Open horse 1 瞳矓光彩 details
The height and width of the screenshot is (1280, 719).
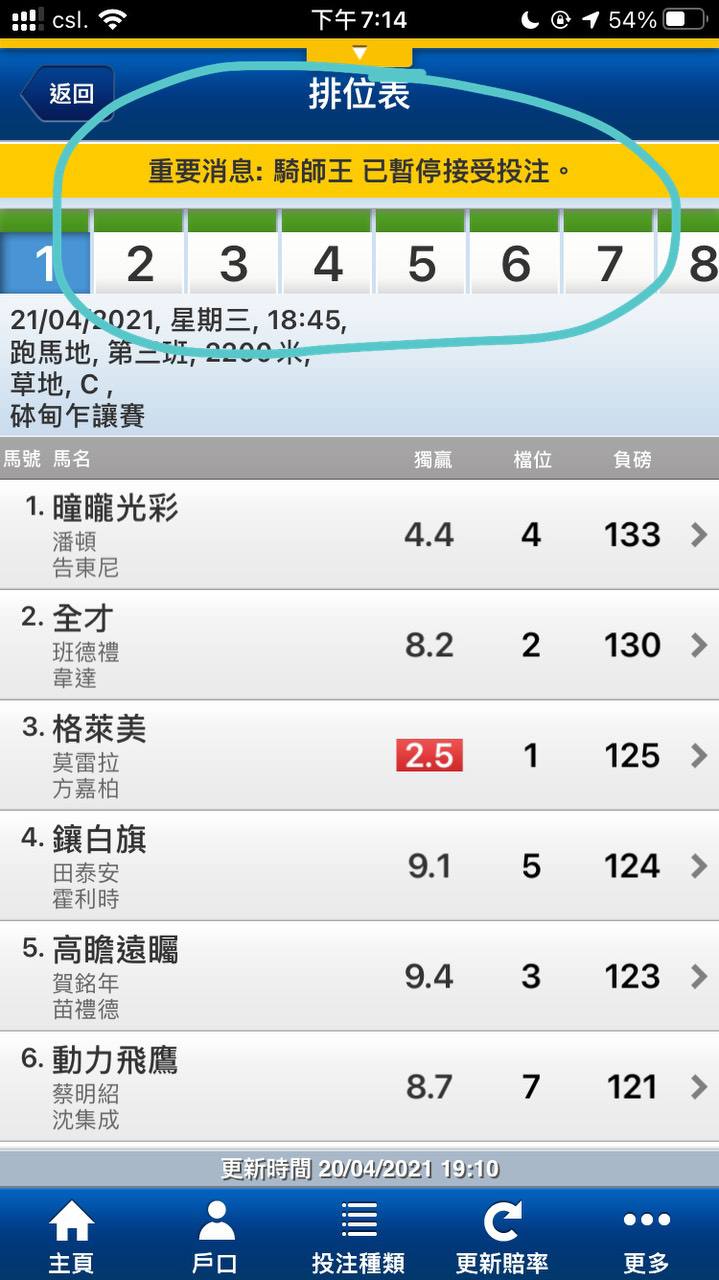point(359,535)
